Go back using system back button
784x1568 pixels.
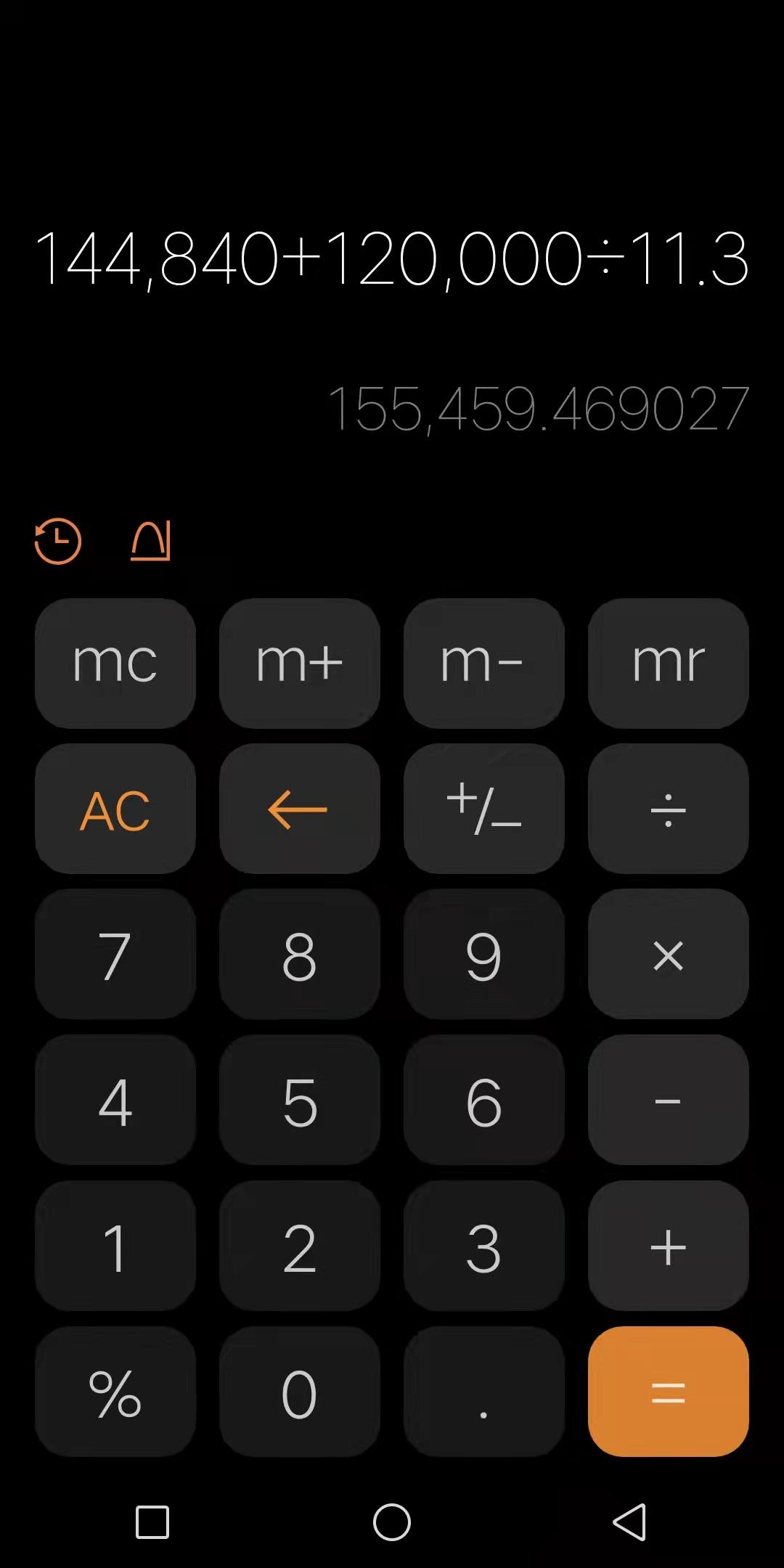point(629,1522)
